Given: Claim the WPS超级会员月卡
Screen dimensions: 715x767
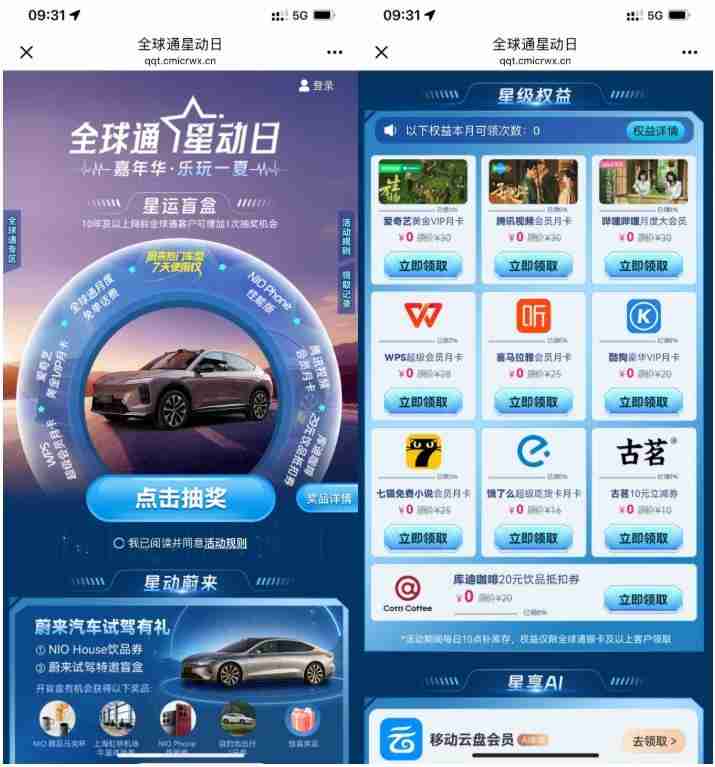Looking at the screenshot, I should pos(423,401).
